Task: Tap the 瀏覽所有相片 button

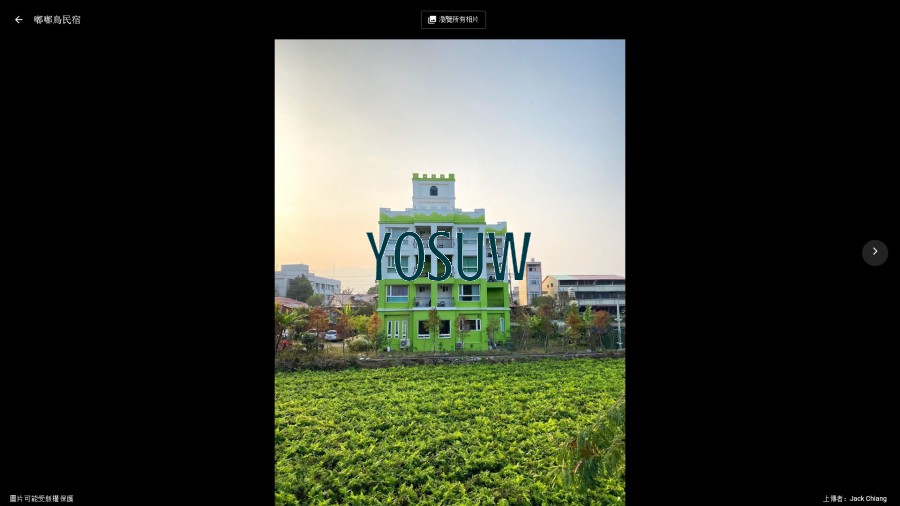Action: tap(453, 19)
